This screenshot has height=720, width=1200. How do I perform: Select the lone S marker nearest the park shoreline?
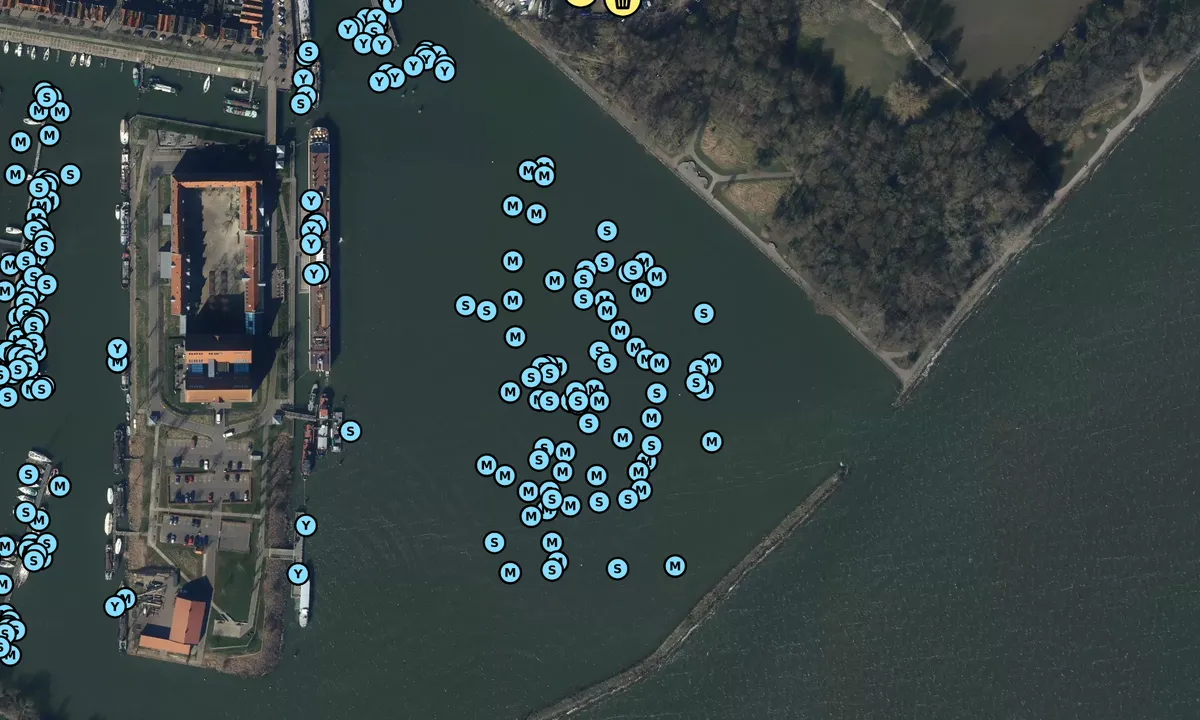(704, 313)
